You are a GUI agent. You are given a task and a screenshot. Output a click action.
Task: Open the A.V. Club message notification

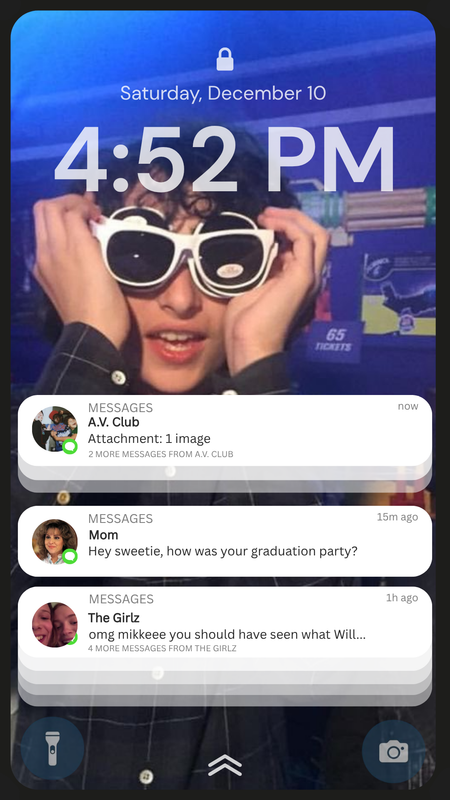[224, 431]
